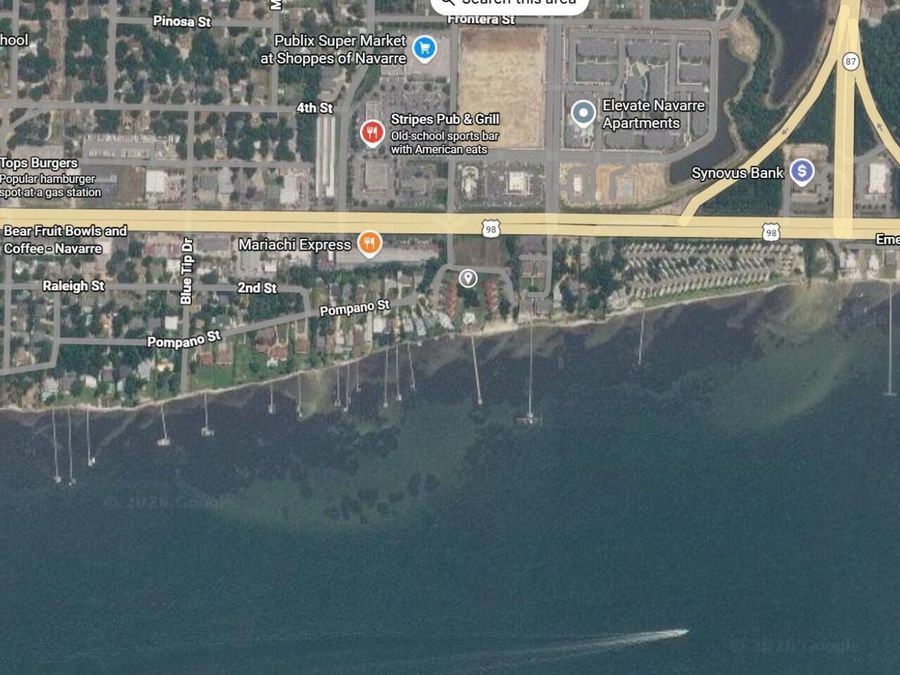Open the Mariachi Express restaurant pin

coord(369,243)
